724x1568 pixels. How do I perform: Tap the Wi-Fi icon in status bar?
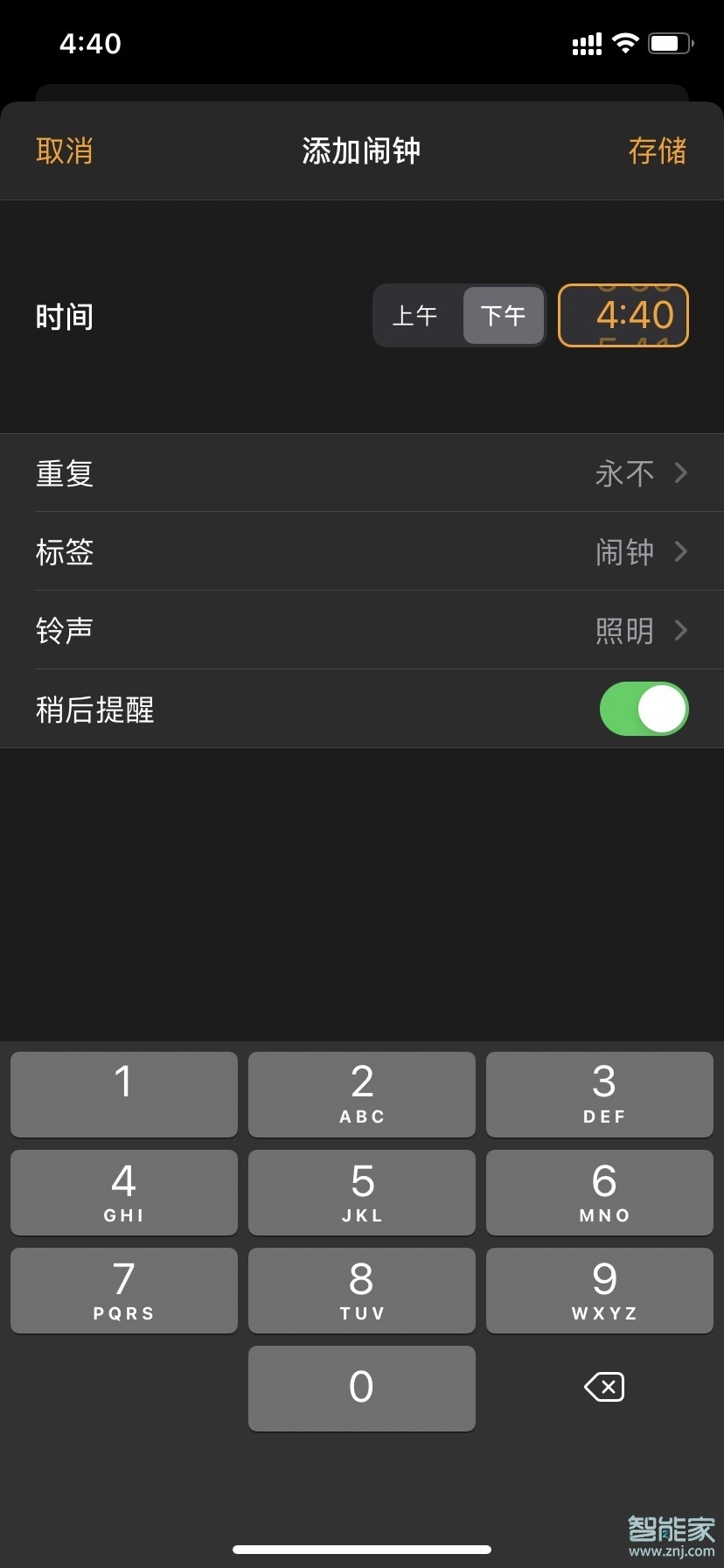click(x=626, y=43)
